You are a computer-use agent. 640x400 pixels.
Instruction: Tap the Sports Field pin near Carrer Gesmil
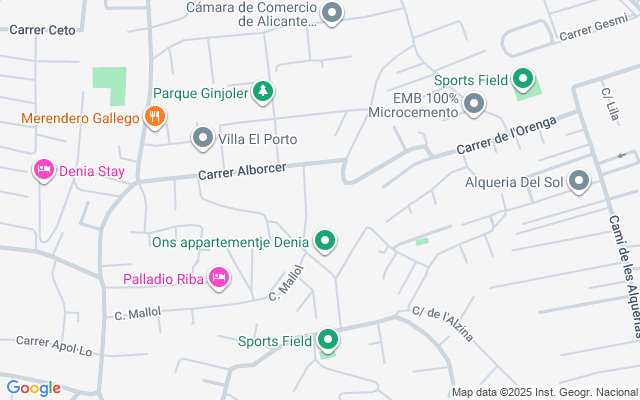[x=522, y=79]
